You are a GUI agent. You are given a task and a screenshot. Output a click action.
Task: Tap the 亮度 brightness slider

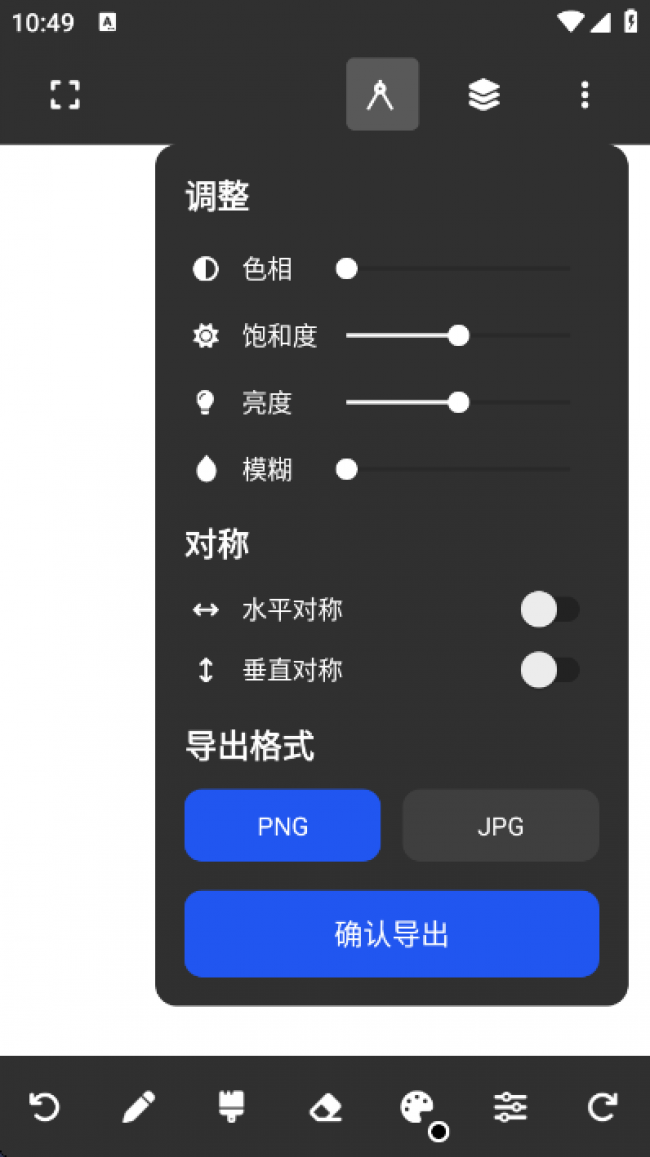[458, 403]
